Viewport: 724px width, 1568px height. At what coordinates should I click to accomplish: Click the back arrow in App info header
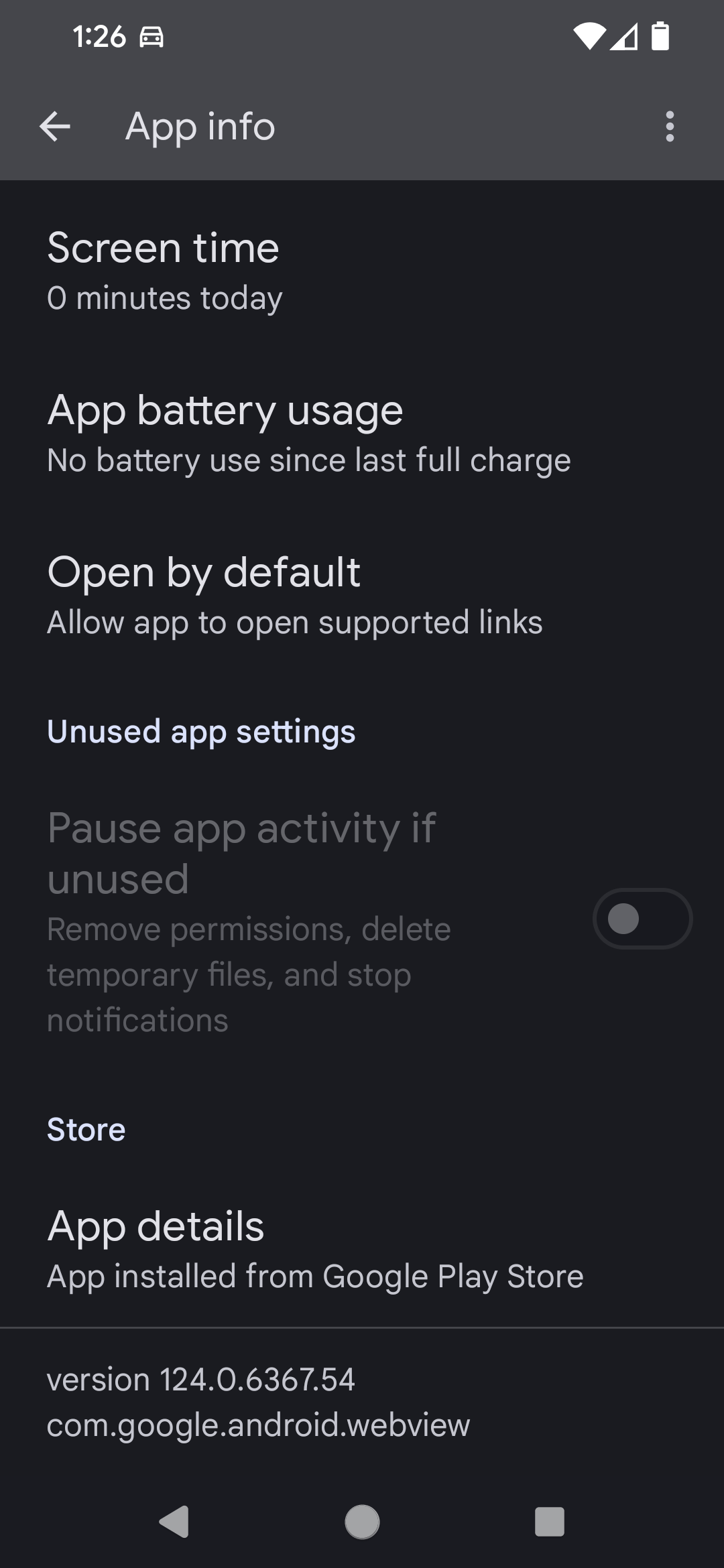click(x=56, y=127)
